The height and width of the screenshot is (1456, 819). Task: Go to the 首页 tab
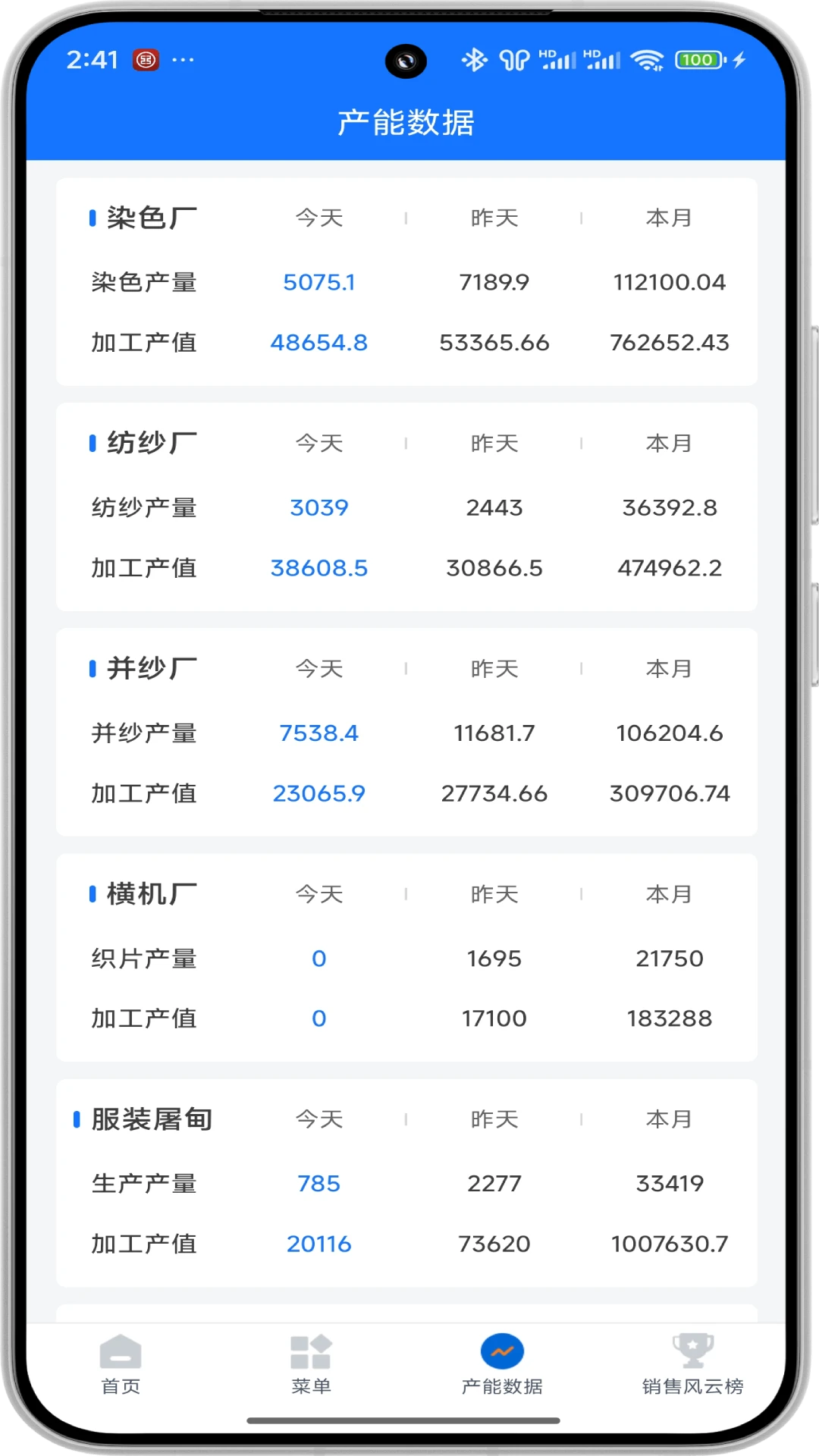pos(121,1364)
